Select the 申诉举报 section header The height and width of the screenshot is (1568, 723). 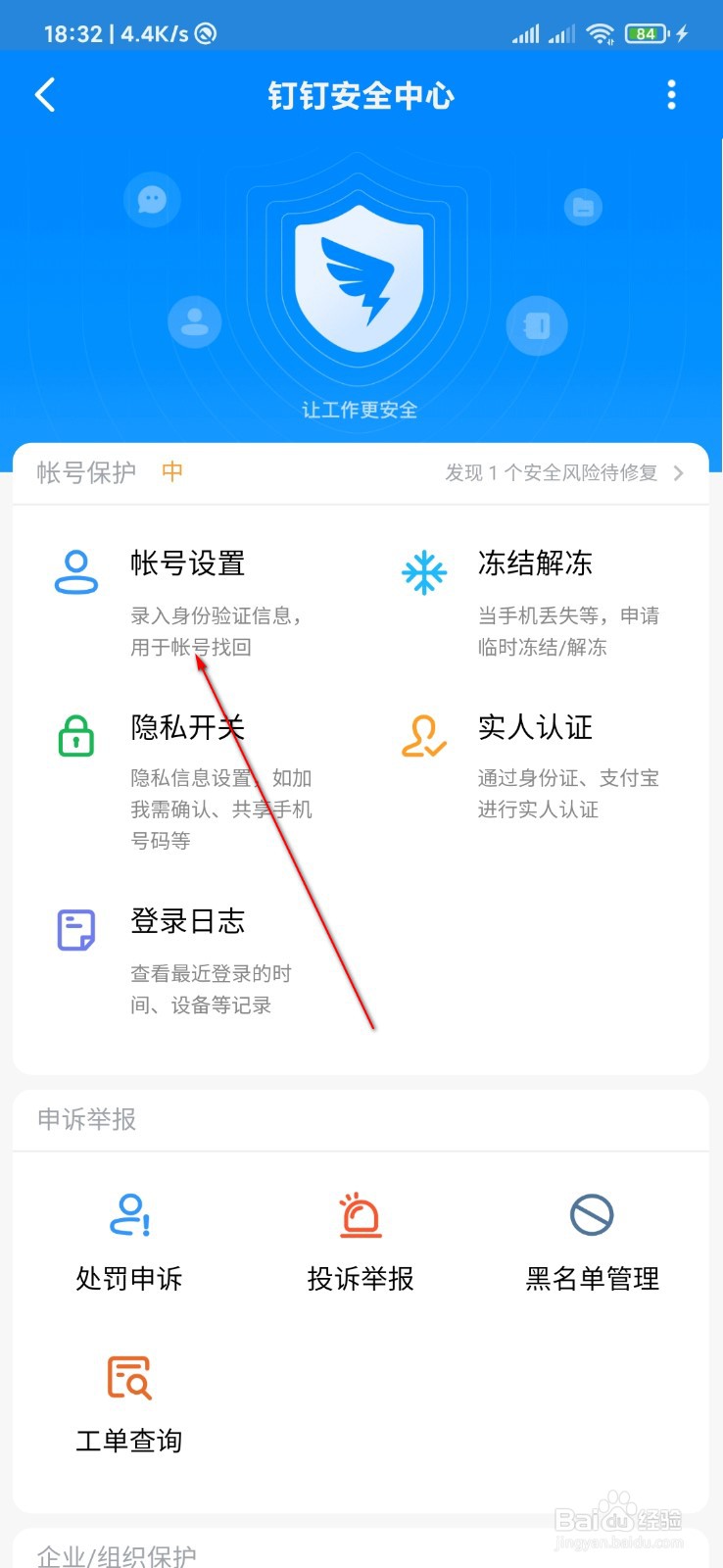[86, 1120]
